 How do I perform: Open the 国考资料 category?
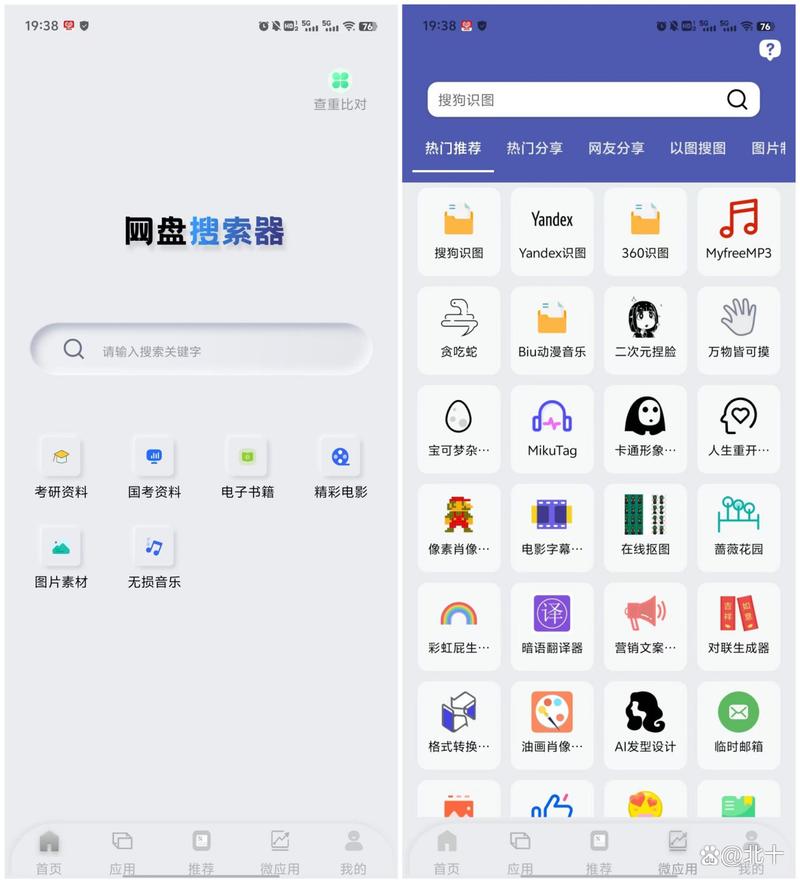154,468
